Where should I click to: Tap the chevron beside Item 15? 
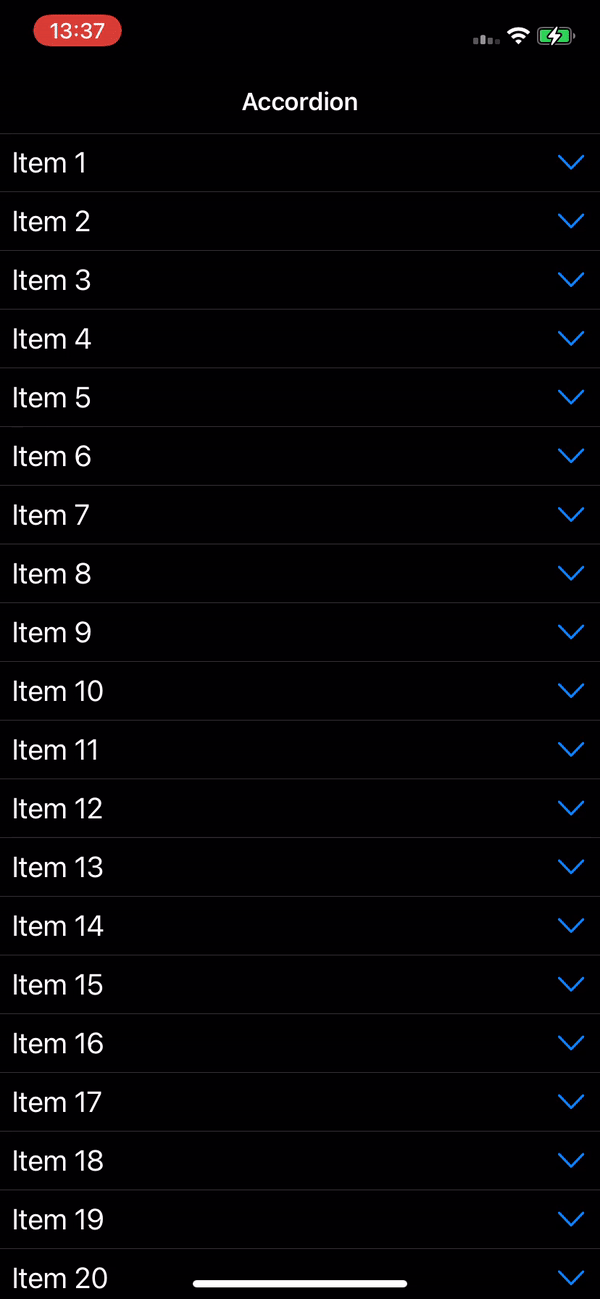(x=570, y=984)
